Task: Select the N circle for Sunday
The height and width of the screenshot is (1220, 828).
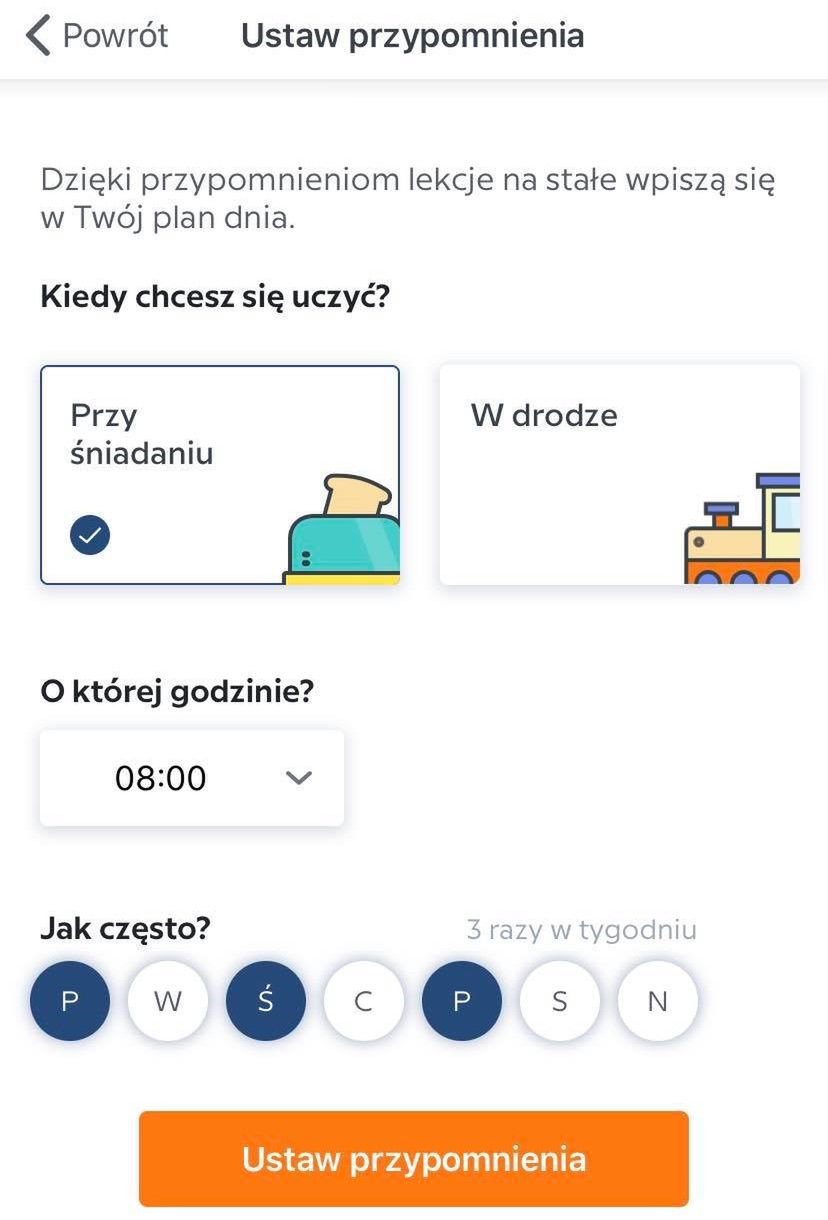Action: tap(657, 1000)
